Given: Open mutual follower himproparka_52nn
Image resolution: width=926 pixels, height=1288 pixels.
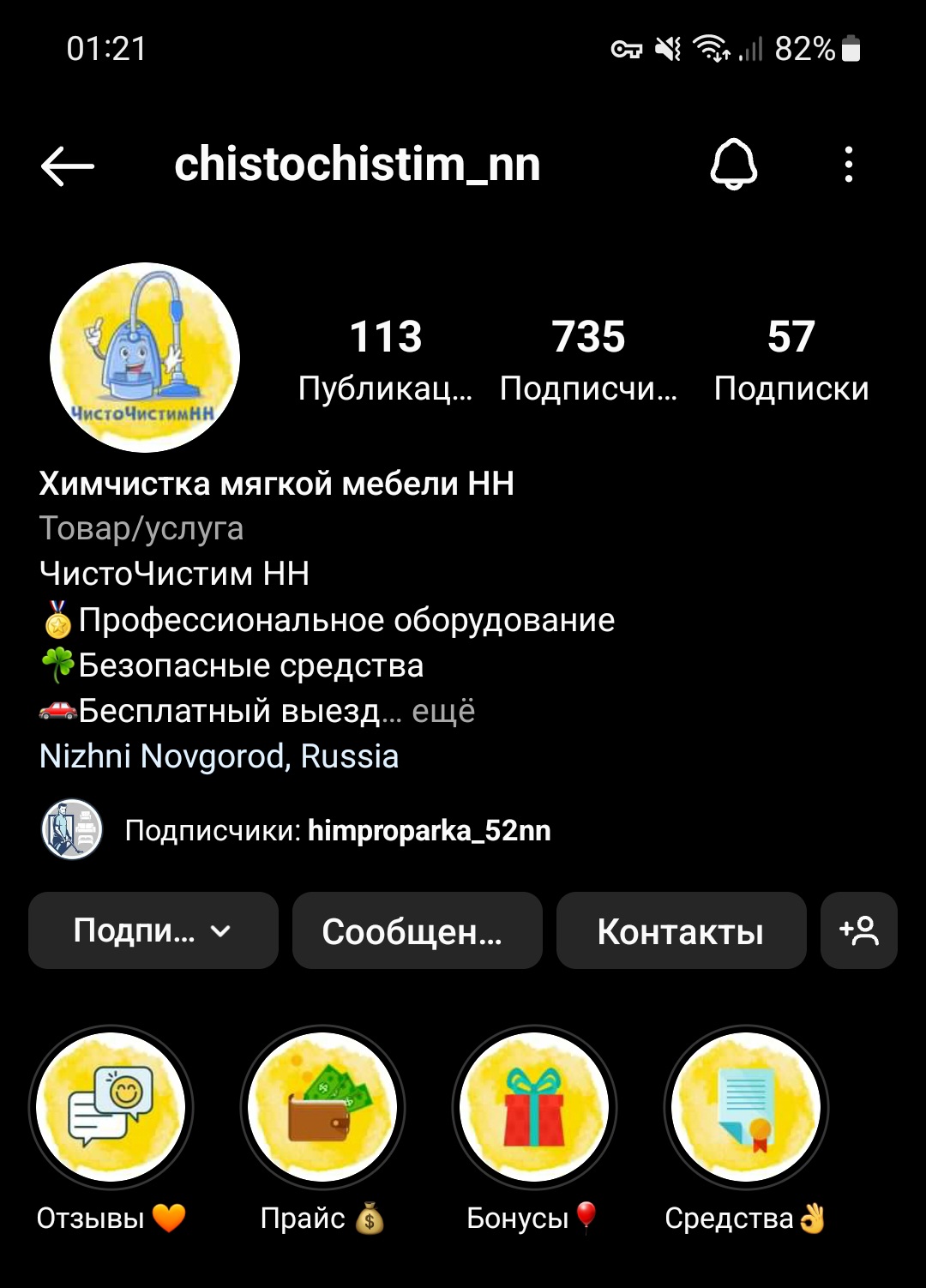Looking at the screenshot, I should pyautogui.click(x=429, y=830).
